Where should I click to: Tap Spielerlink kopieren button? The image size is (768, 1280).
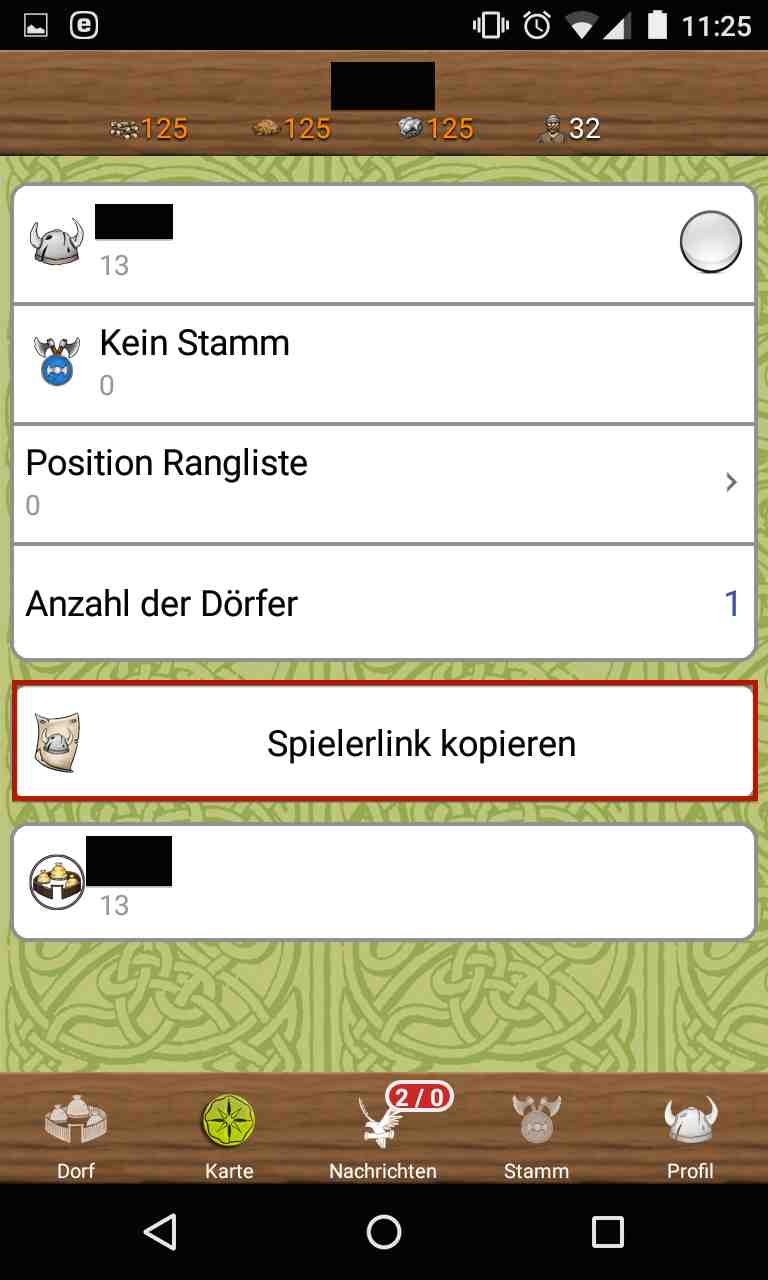[384, 742]
